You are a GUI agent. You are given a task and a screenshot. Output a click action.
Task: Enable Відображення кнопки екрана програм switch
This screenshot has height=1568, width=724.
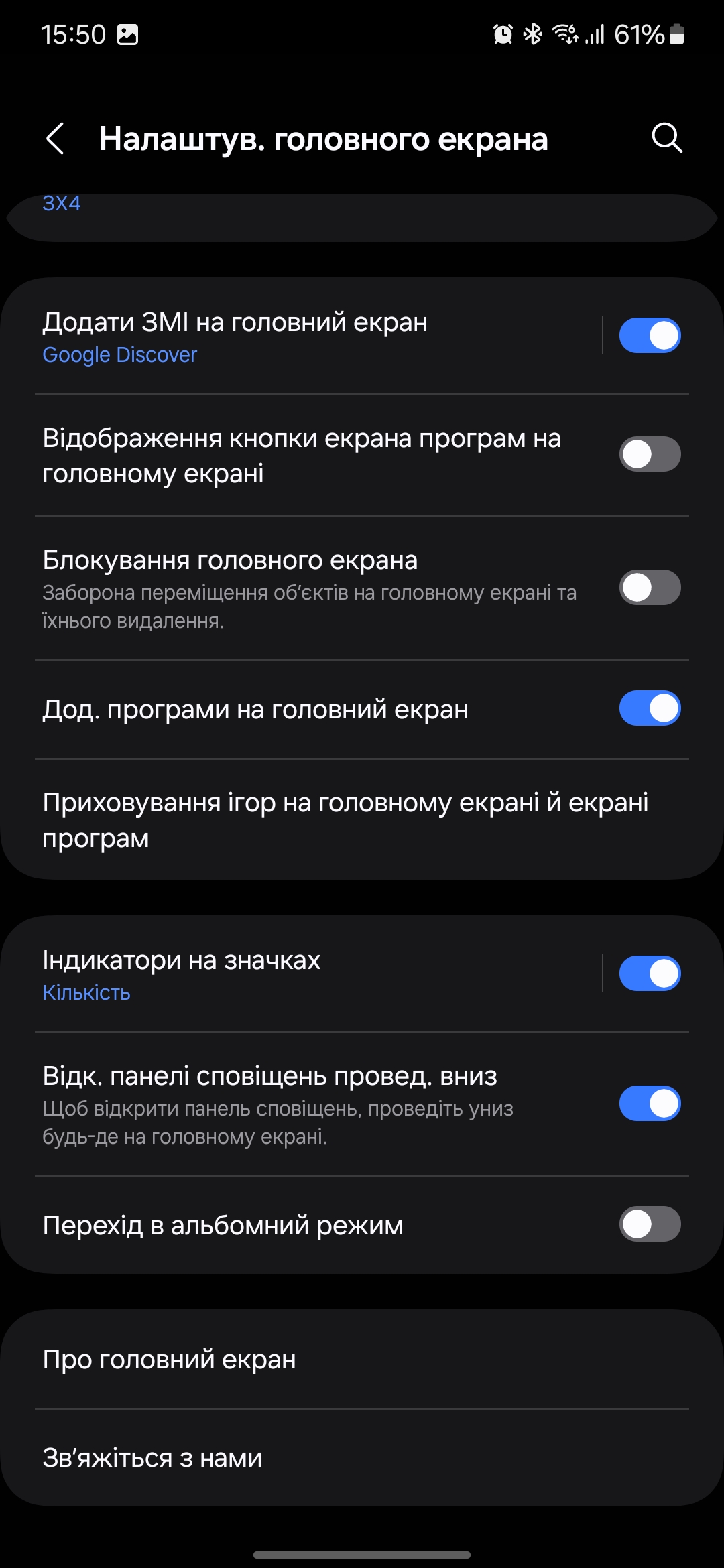point(649,454)
